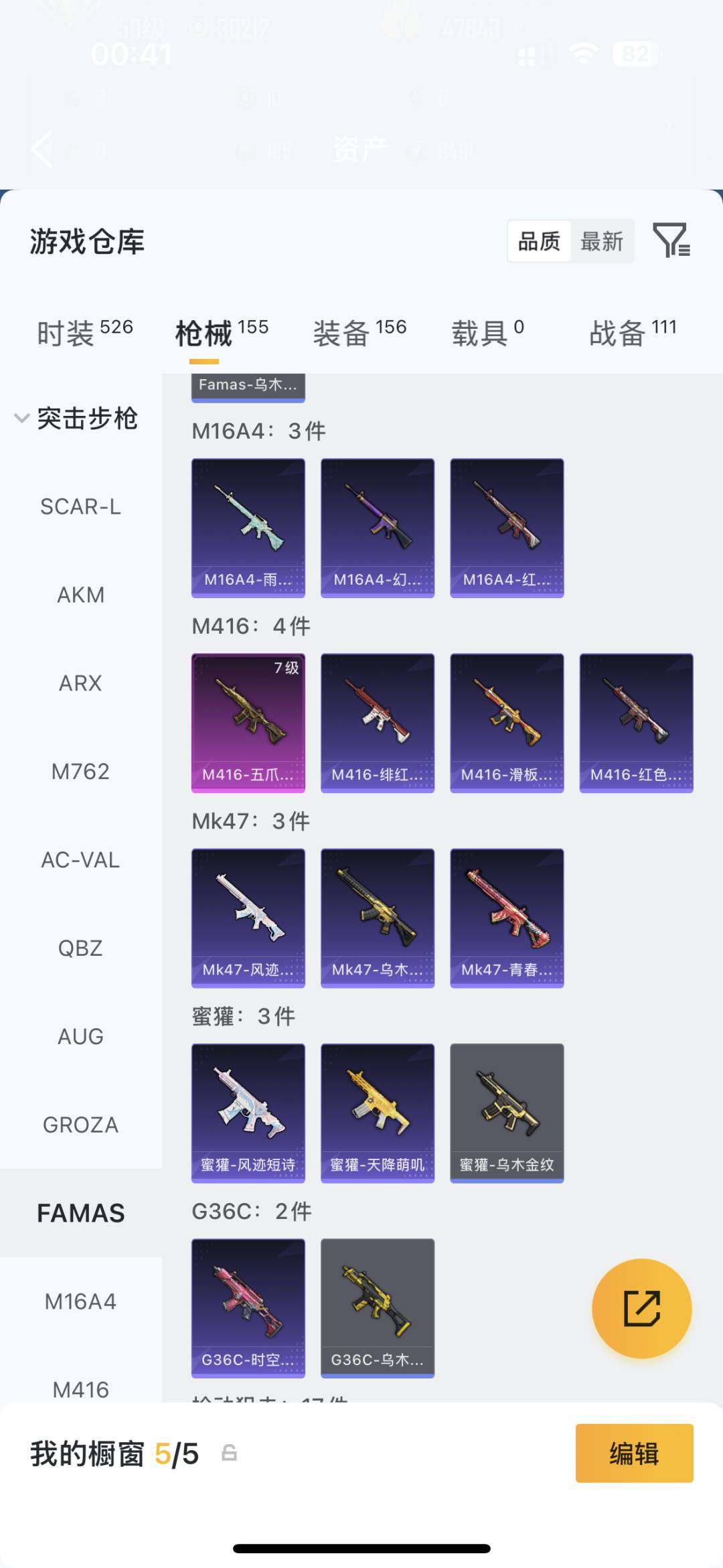The image size is (723, 1568).
Task: Switch sorting to 最新
Action: (x=601, y=241)
